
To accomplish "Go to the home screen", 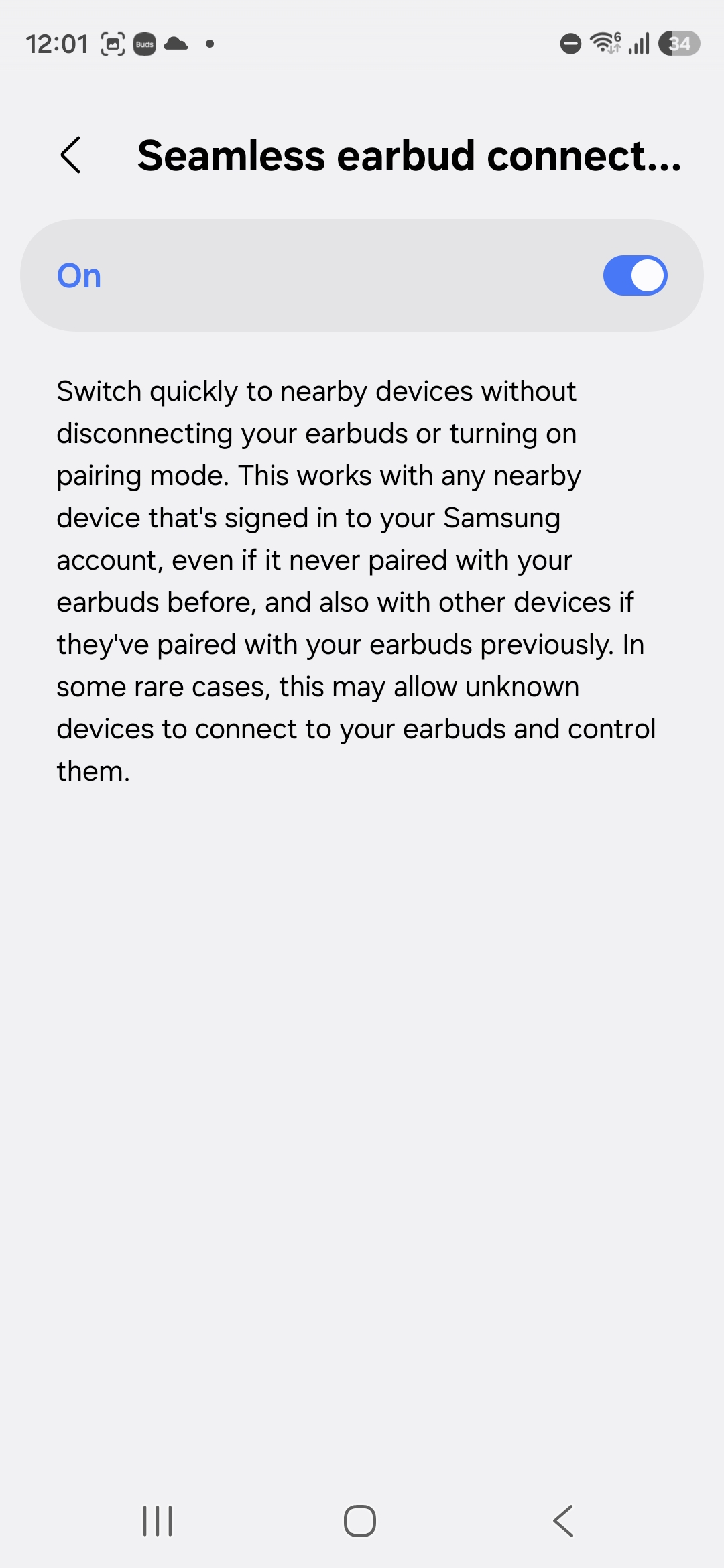I will pos(360,1520).
